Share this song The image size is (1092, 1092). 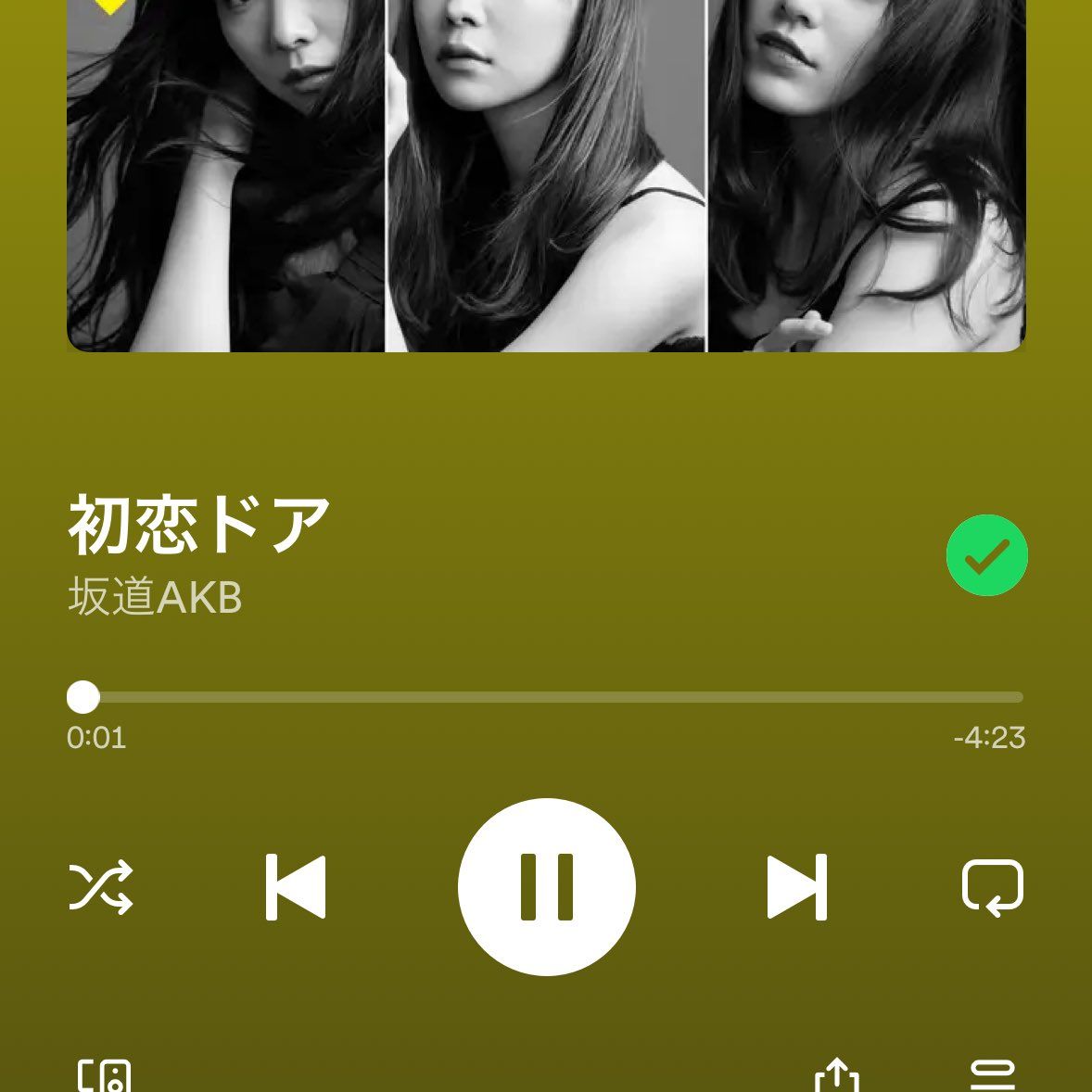(837, 1077)
